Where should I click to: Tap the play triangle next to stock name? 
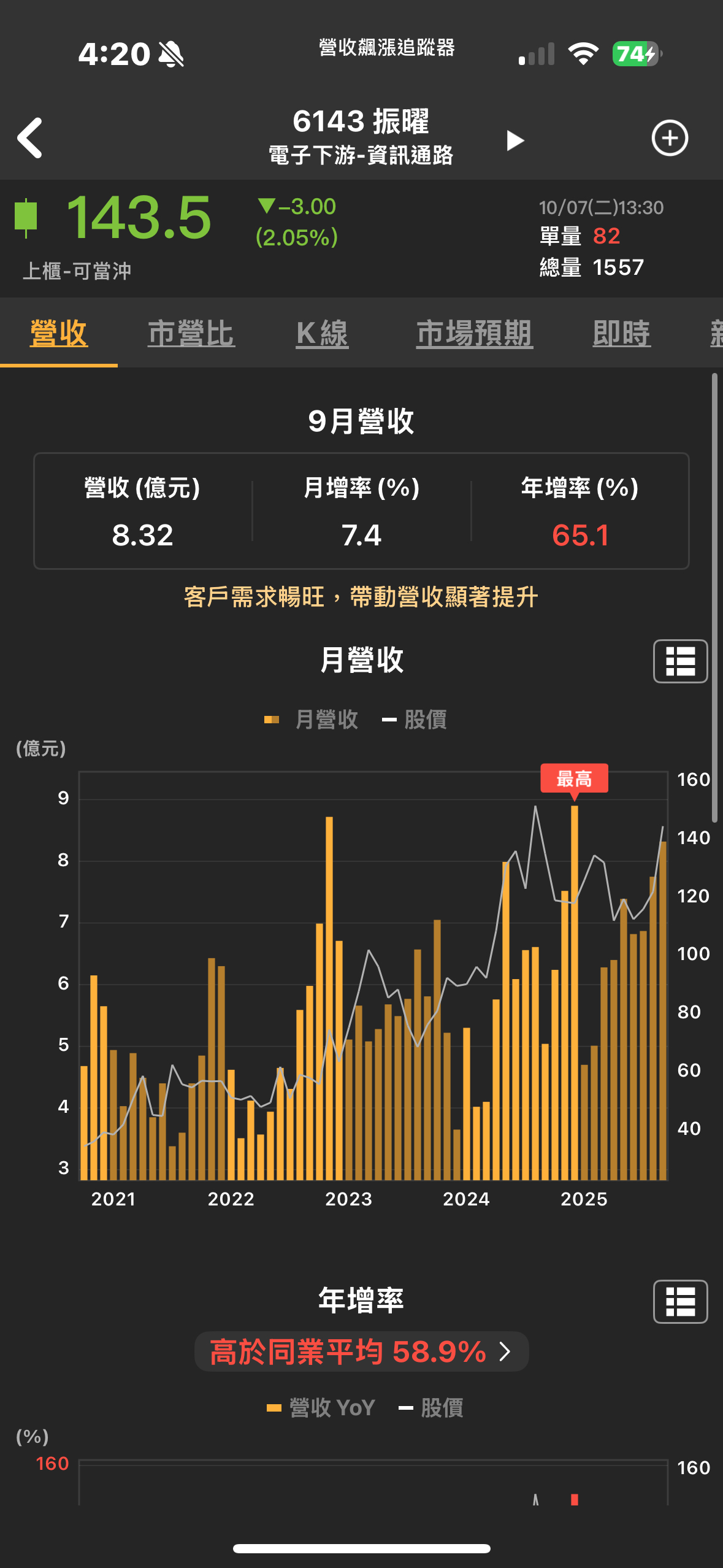coord(515,140)
